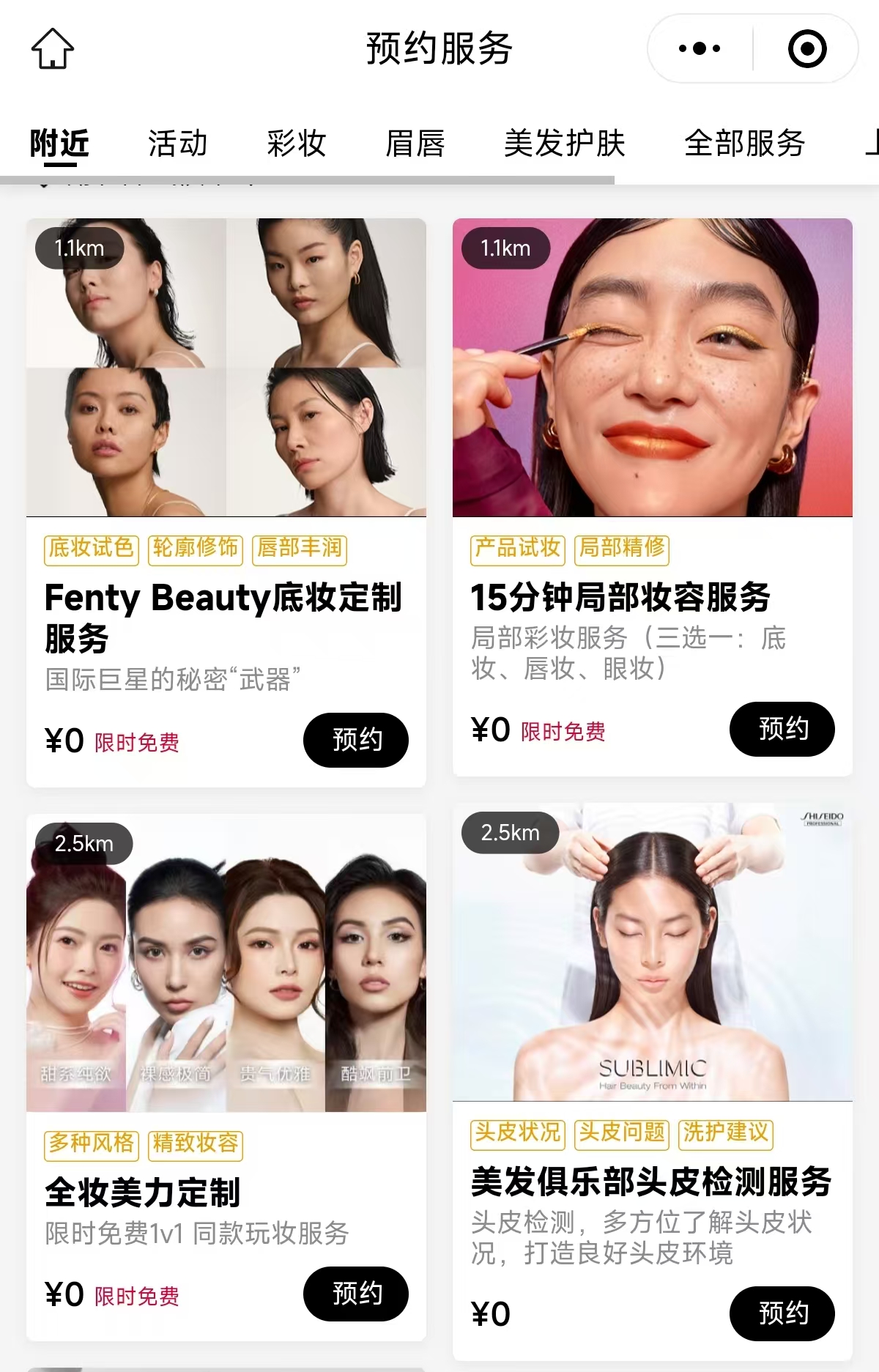
Task: Close the mini program
Action: tap(807, 49)
